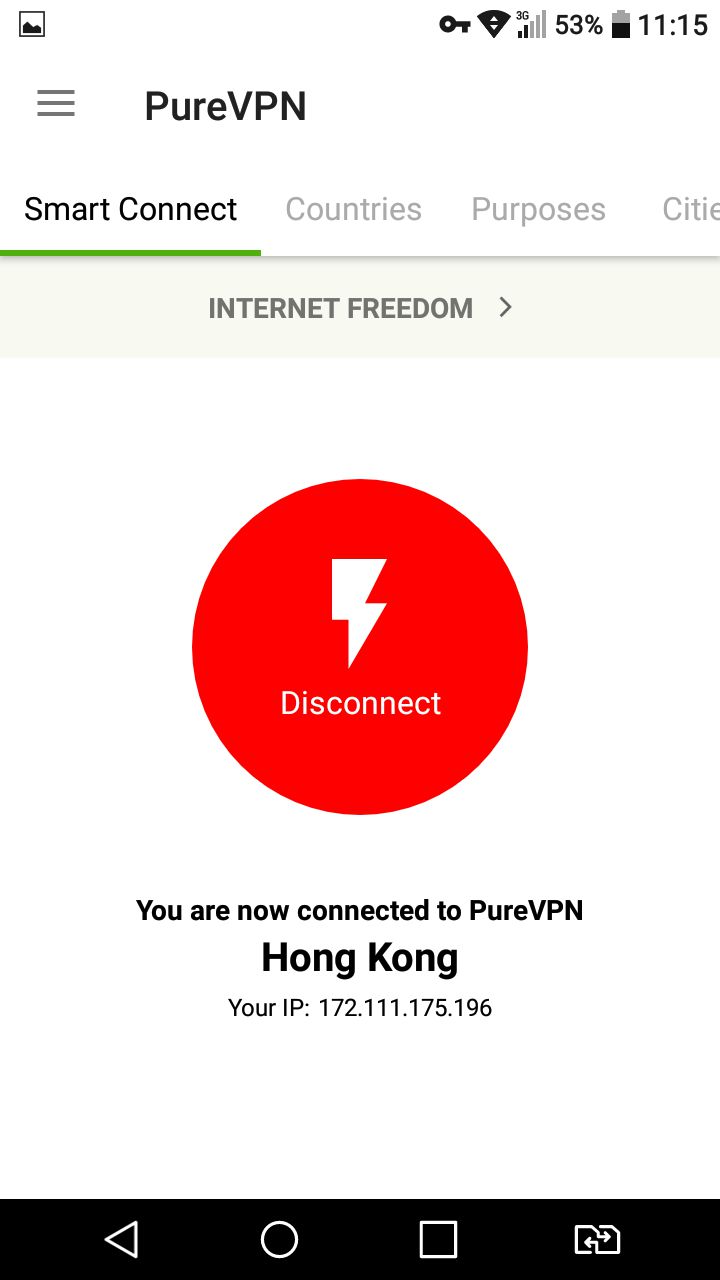
Task: Switch to the Purposes tab
Action: 538,209
